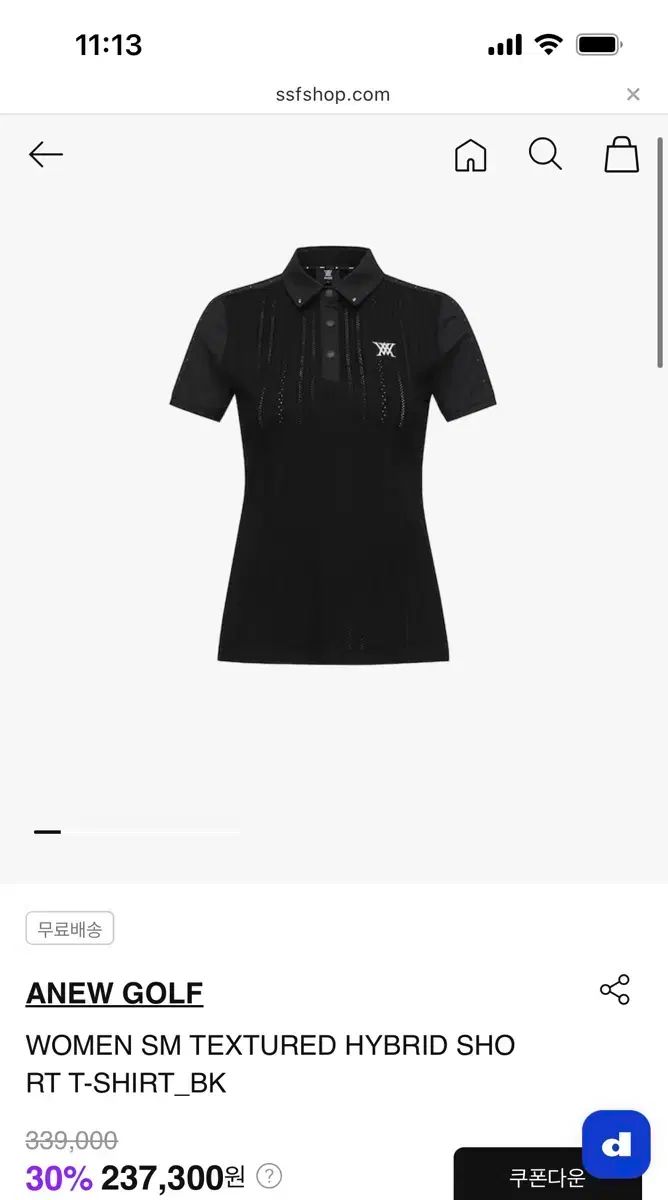Open the ANEW GOLF brand link

click(x=114, y=993)
